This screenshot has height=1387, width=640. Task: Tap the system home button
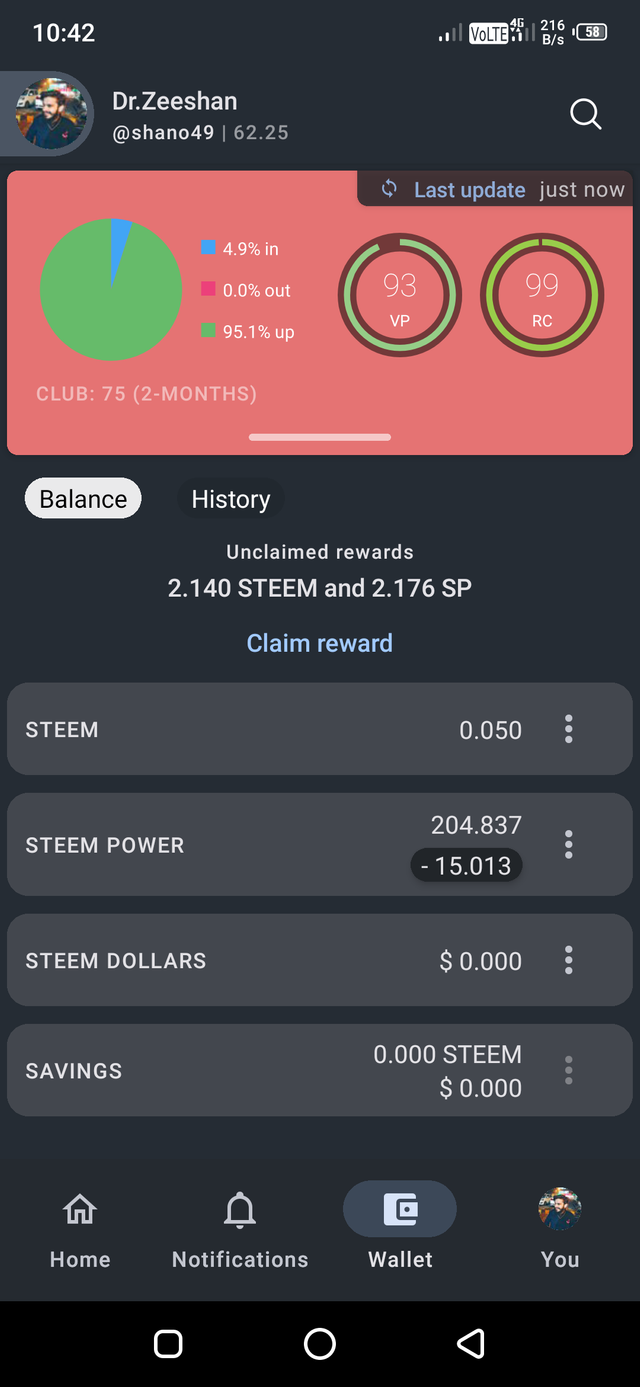click(320, 1343)
